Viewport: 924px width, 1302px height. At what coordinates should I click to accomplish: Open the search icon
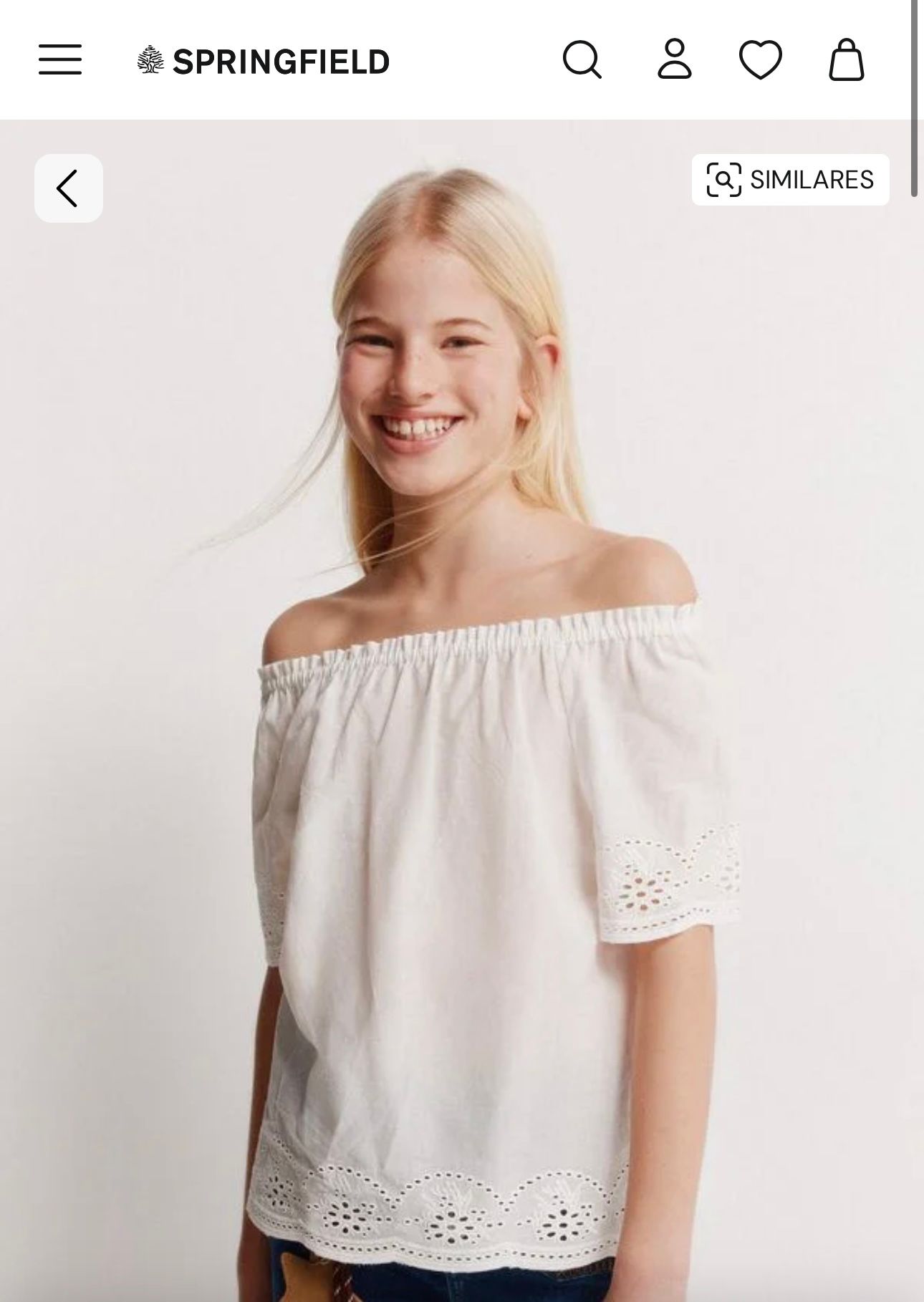click(582, 59)
